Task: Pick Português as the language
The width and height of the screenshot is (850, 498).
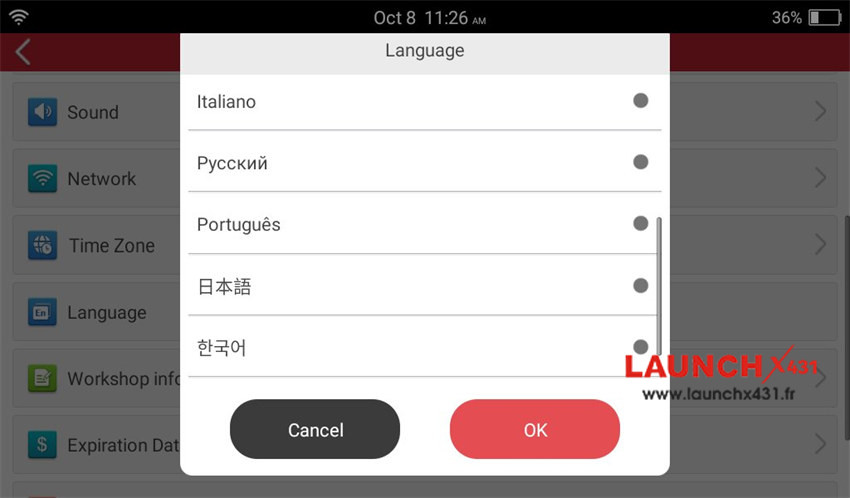Action: click(424, 223)
